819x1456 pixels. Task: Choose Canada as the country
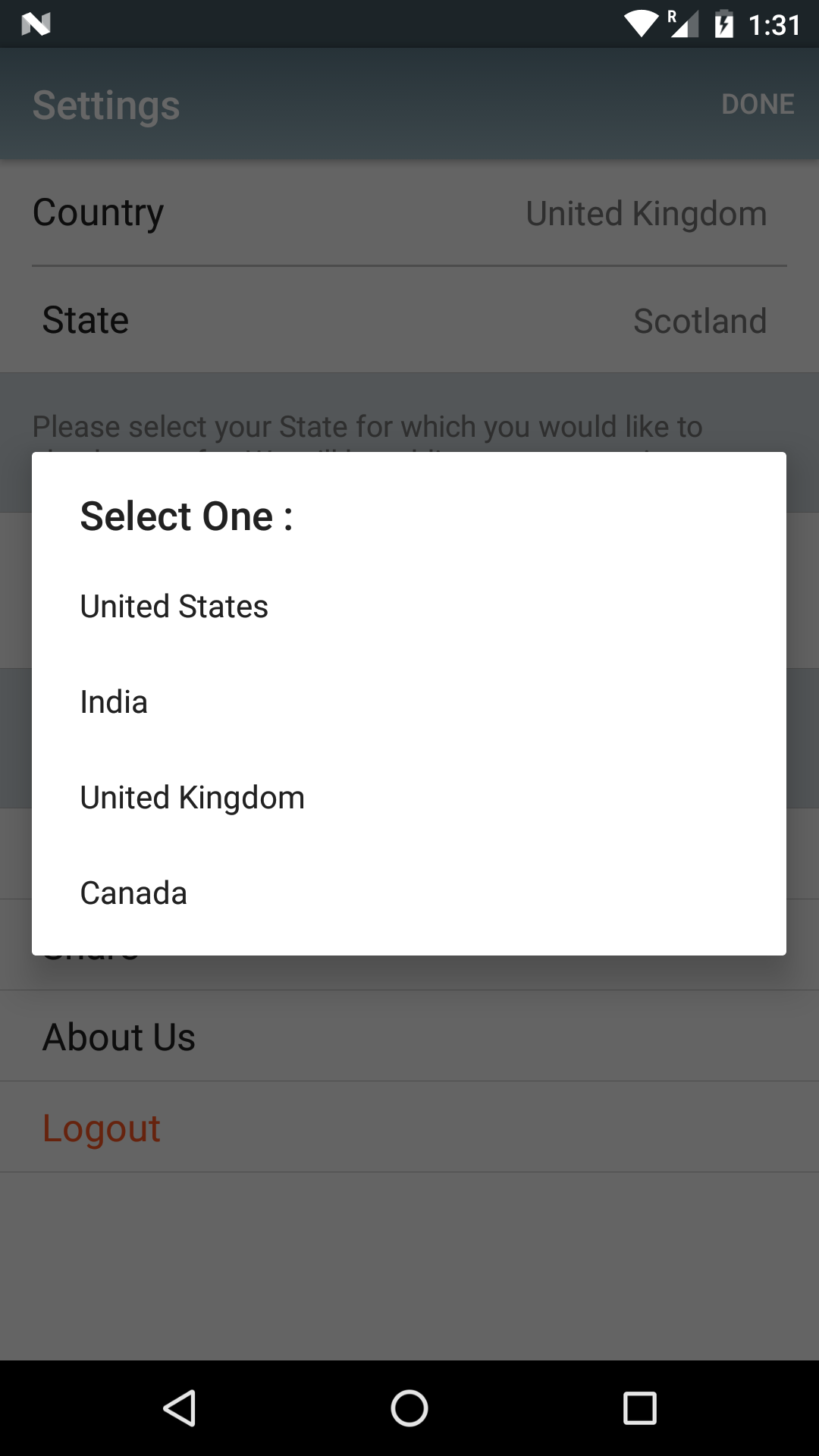pyautogui.click(x=133, y=893)
